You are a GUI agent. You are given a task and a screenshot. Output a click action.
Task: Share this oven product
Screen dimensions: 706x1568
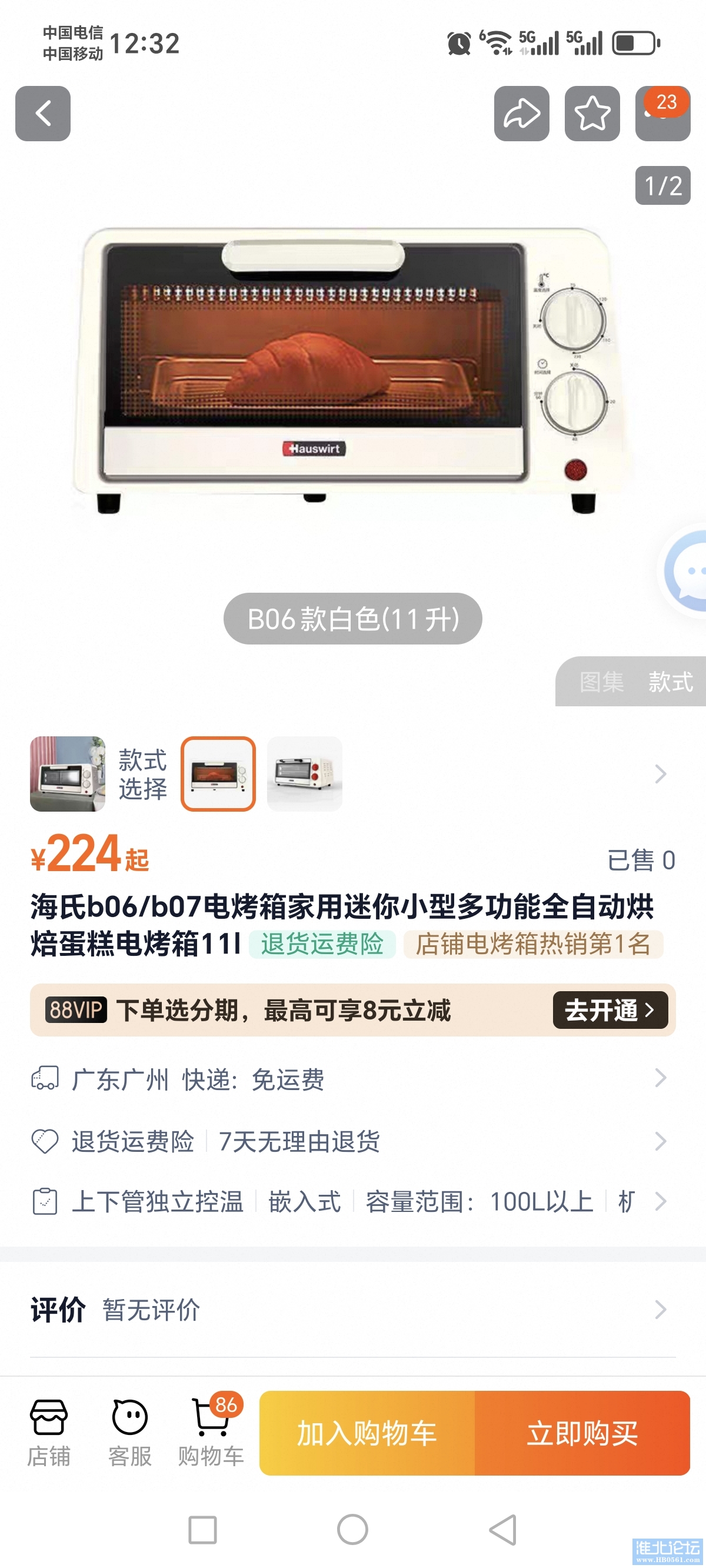click(x=522, y=113)
